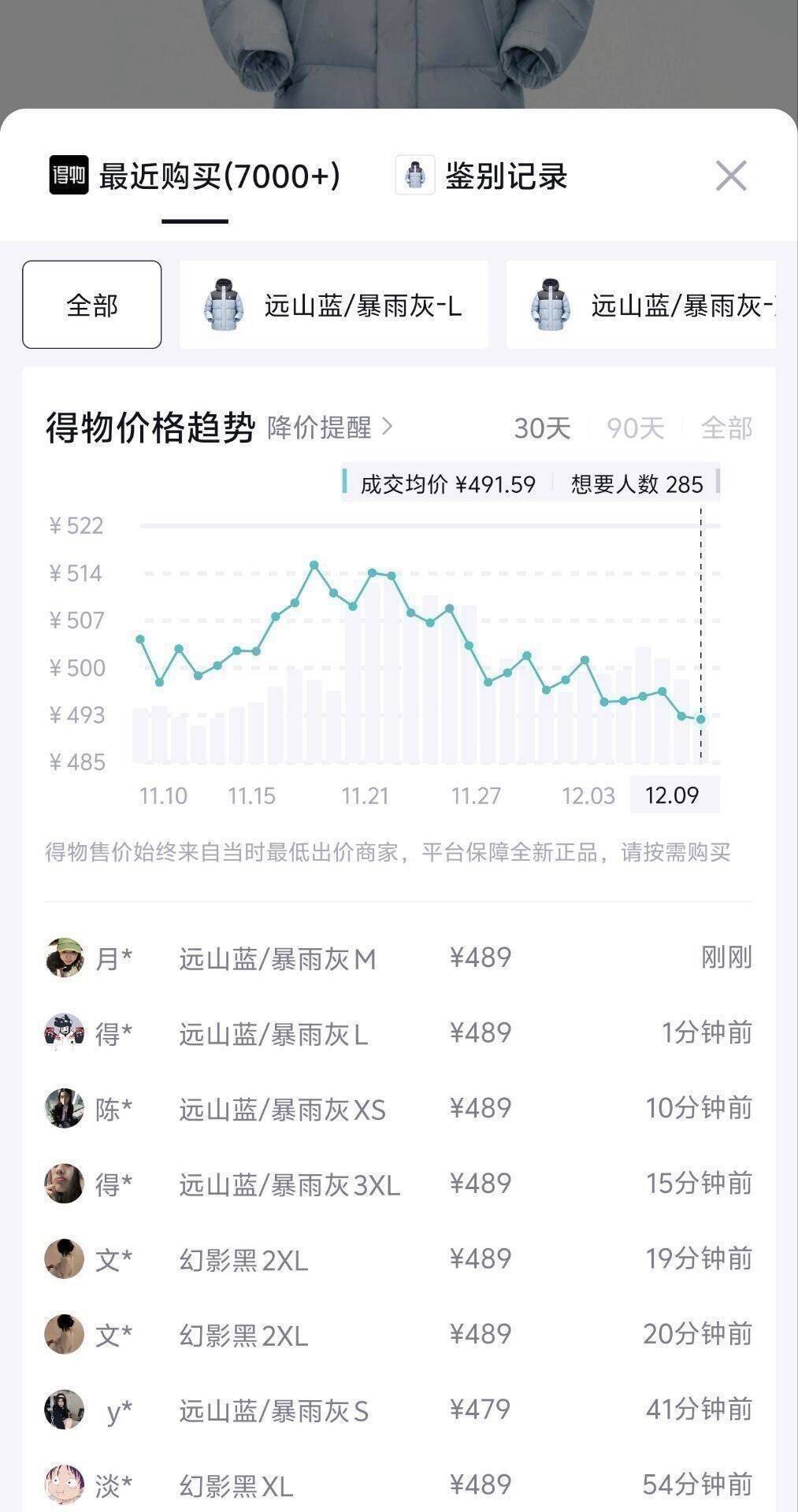Open 月* buyer's avatar

65,959
